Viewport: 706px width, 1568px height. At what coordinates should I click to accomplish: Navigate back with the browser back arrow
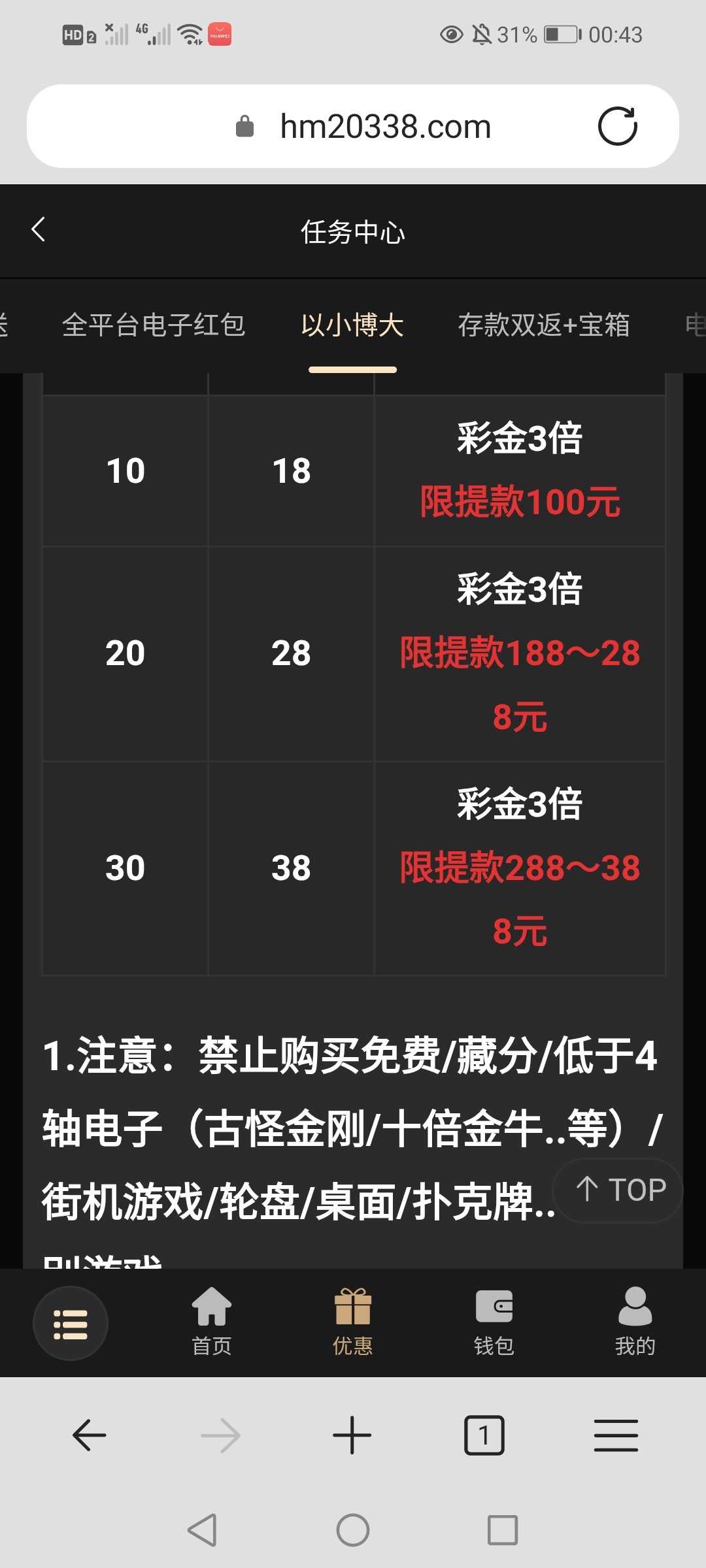click(90, 1435)
